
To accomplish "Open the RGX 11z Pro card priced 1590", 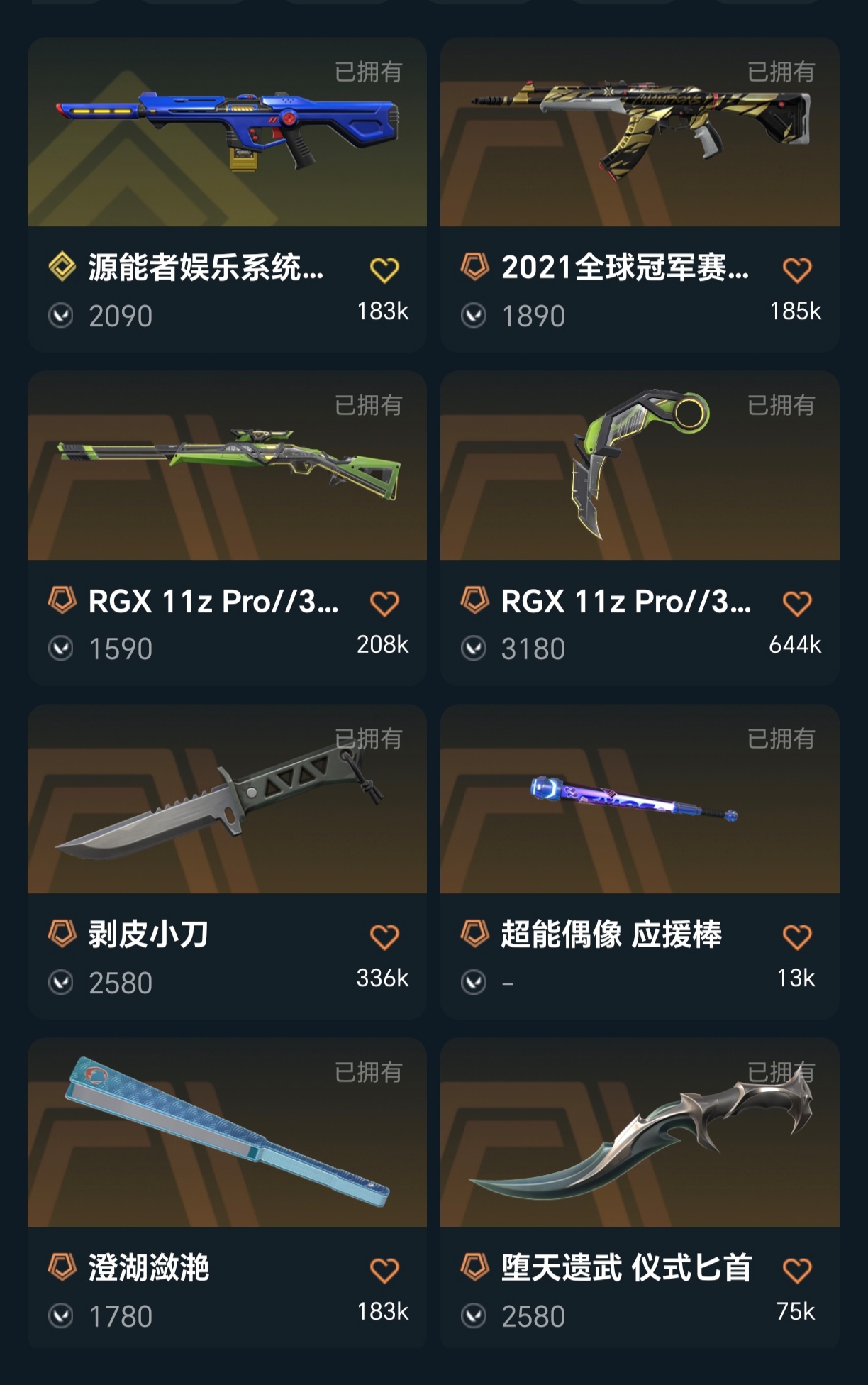I will click(227, 467).
